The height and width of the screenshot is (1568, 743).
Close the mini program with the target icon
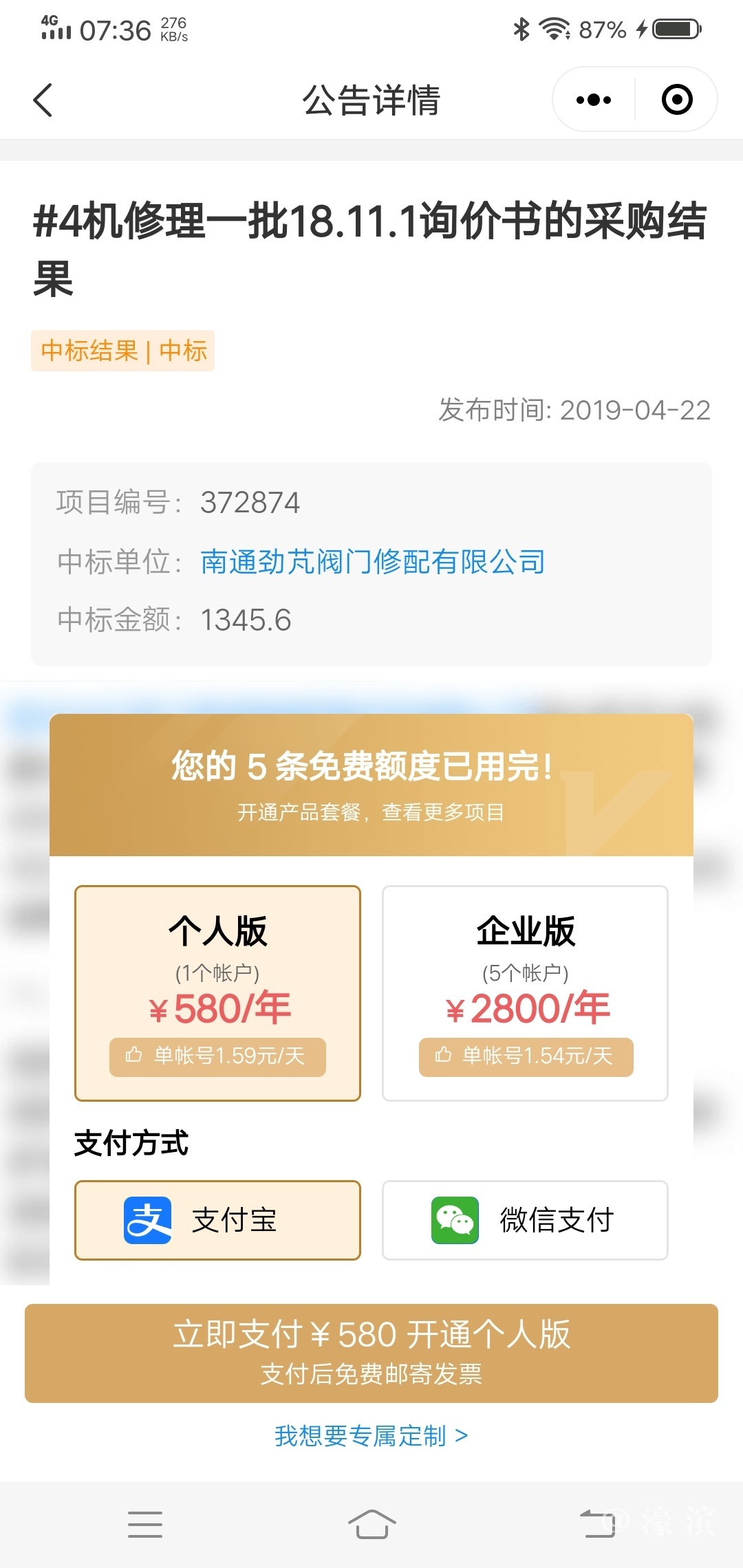click(x=677, y=100)
